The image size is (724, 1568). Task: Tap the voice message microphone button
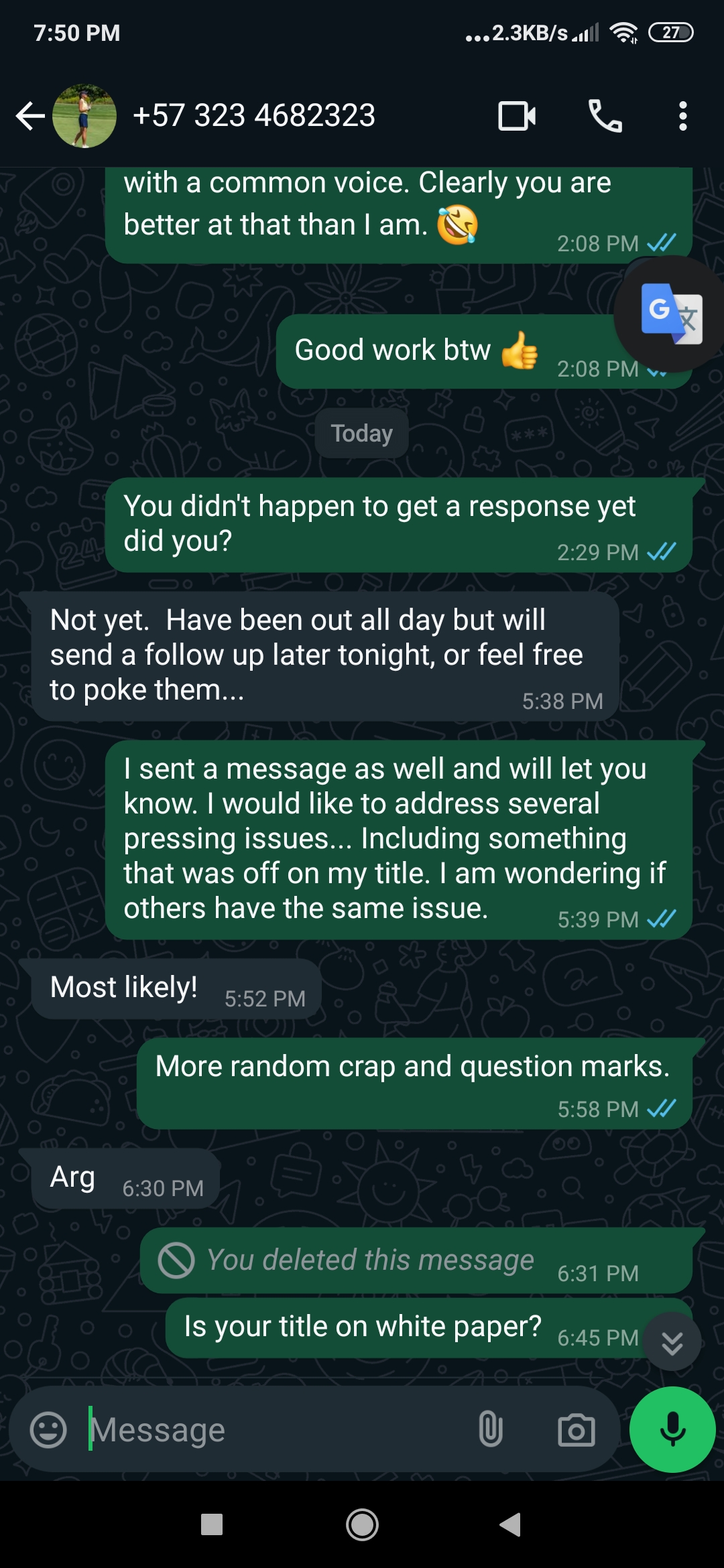[x=672, y=1429]
